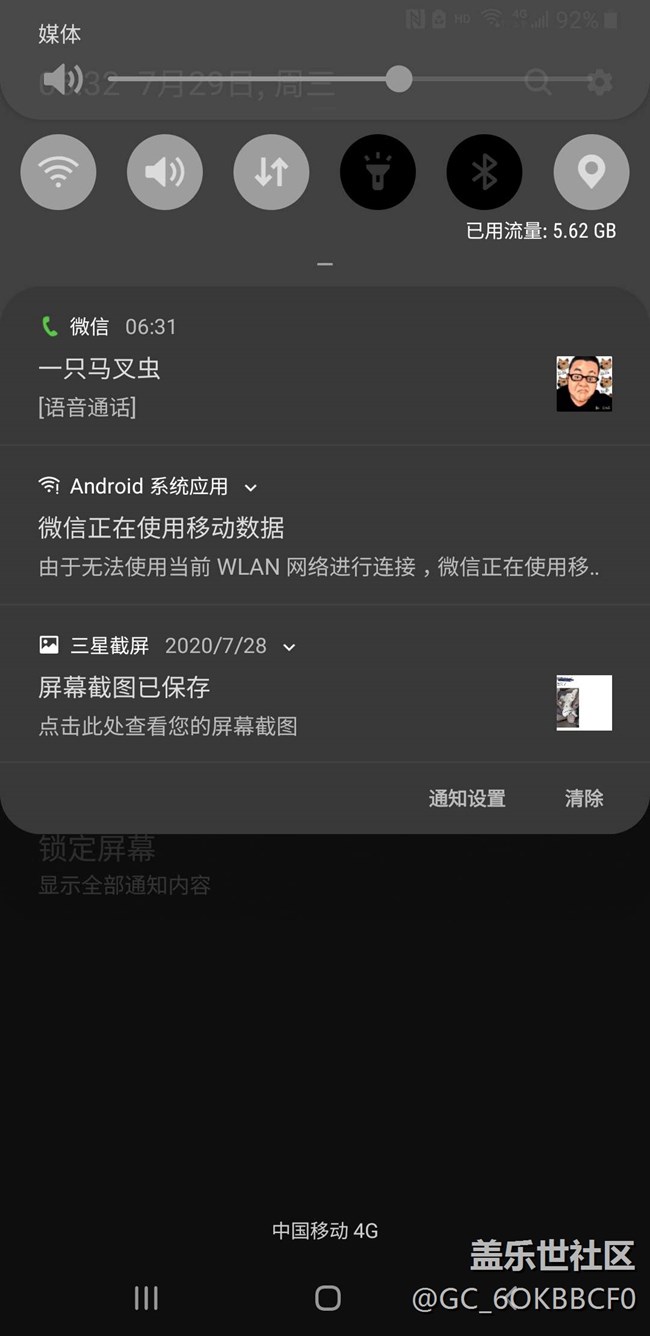Viewport: 650px width, 1336px height.
Task: Tap the home button in navigation bar
Action: point(327,1298)
